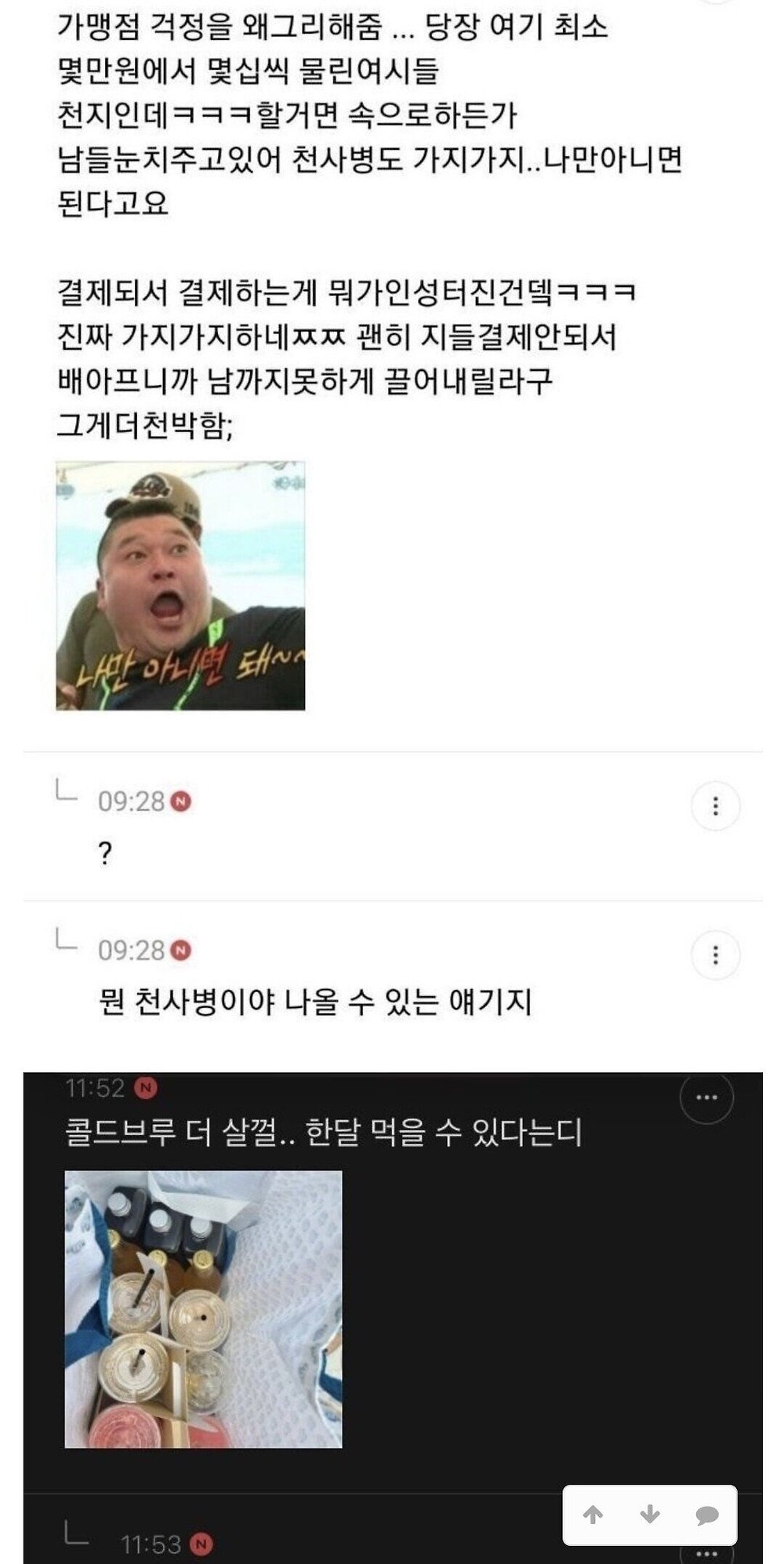The width and height of the screenshot is (784, 1564).
Task: View the '나만 아니면 돼' attached image
Action: 180,586
